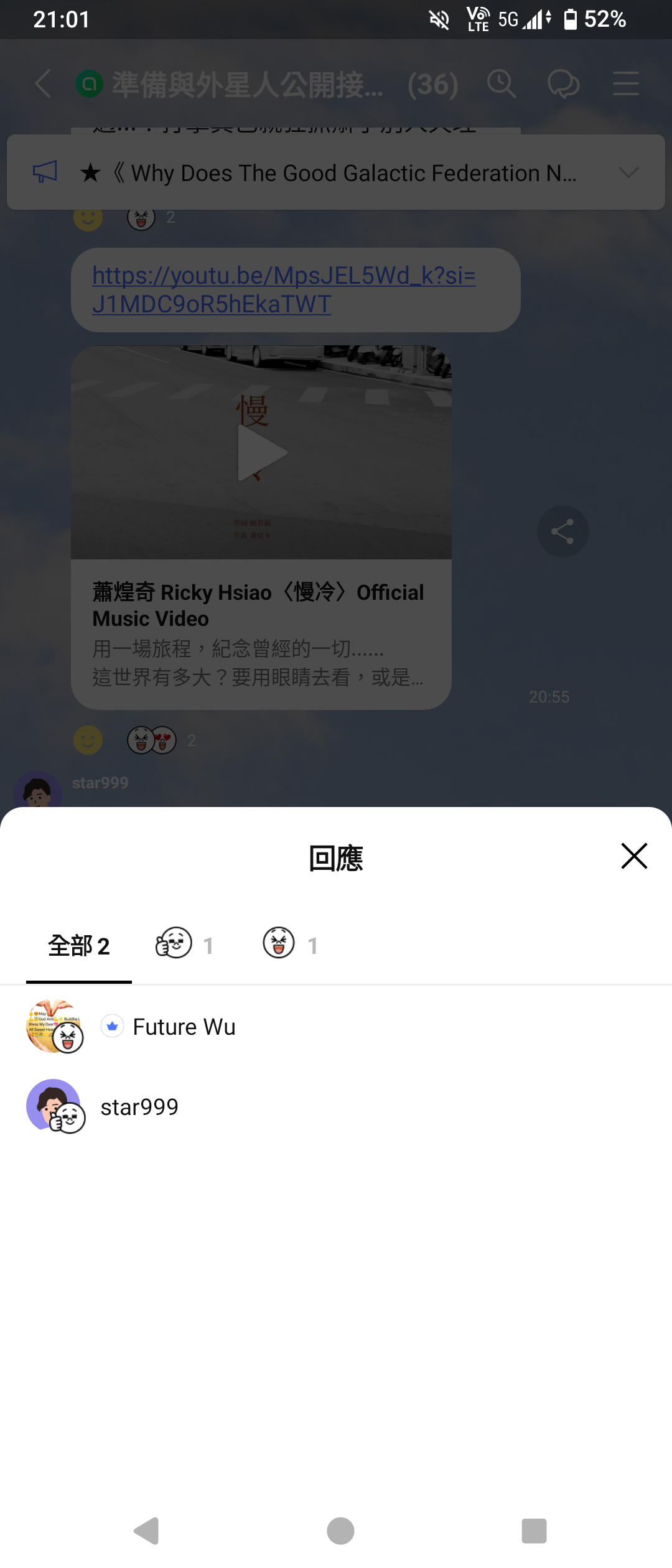Close the 回應 reactions sheet
This screenshot has height=1568, width=672.
(x=634, y=856)
